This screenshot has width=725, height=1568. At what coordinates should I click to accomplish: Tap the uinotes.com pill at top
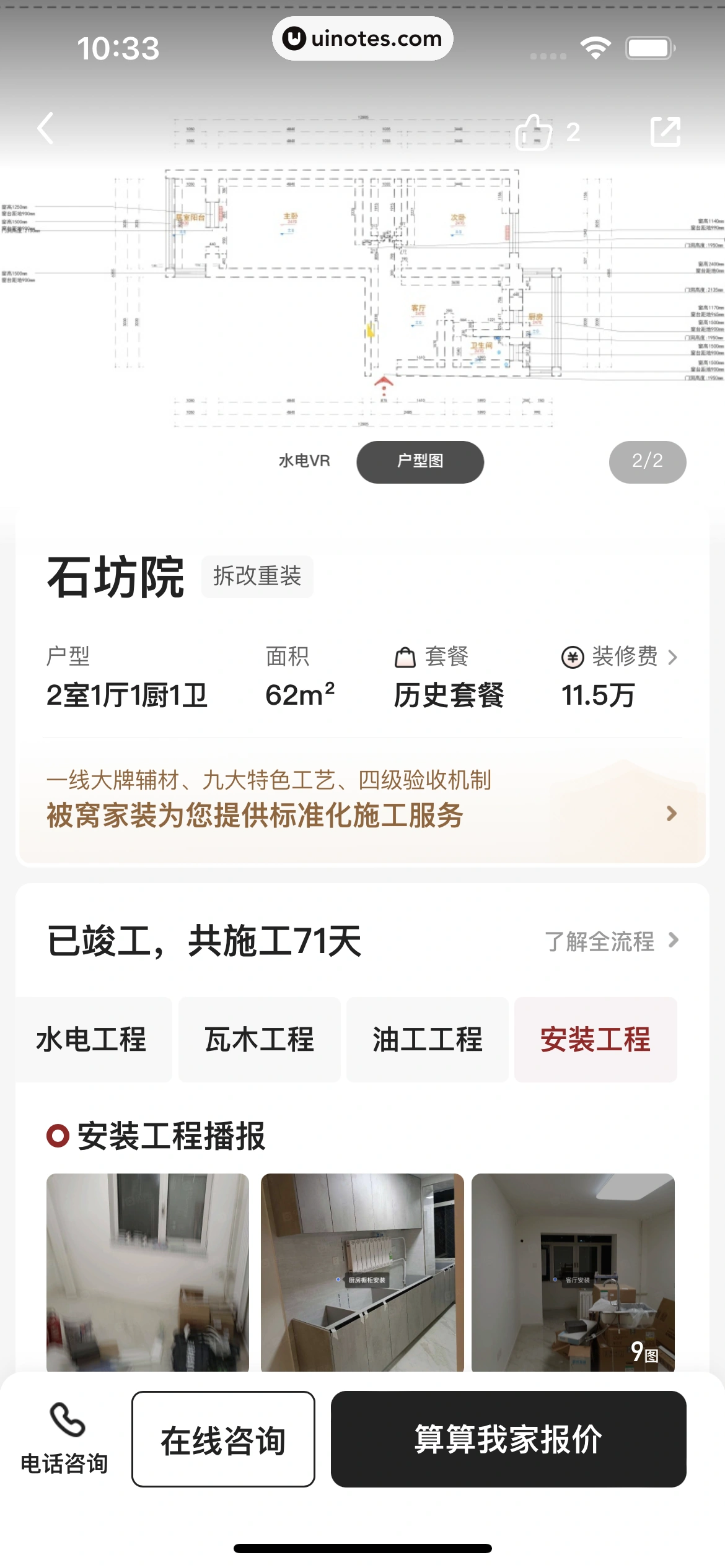(362, 38)
